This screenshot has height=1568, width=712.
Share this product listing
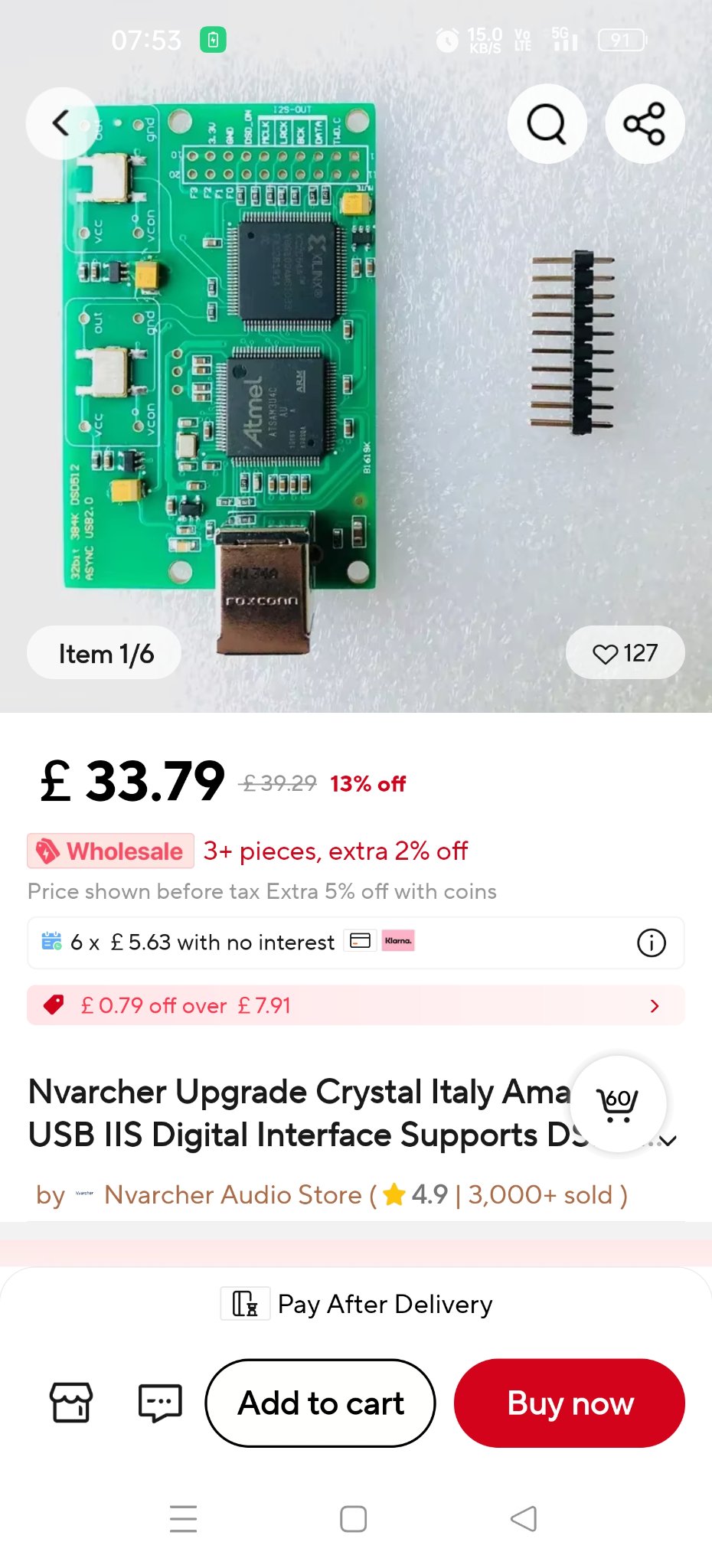coord(644,123)
